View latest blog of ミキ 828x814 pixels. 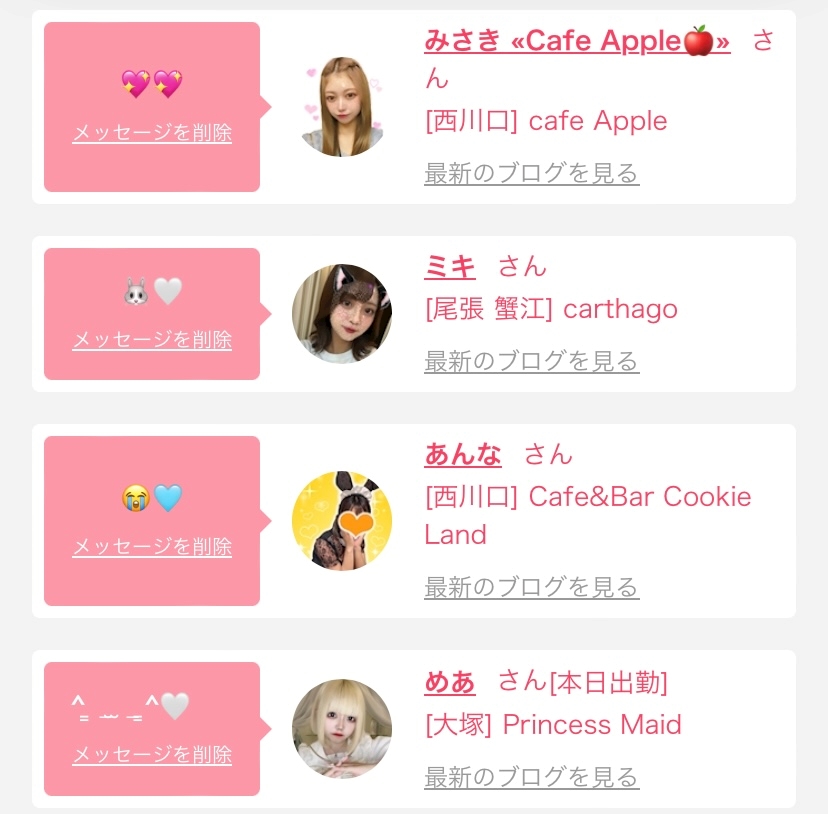point(532,361)
